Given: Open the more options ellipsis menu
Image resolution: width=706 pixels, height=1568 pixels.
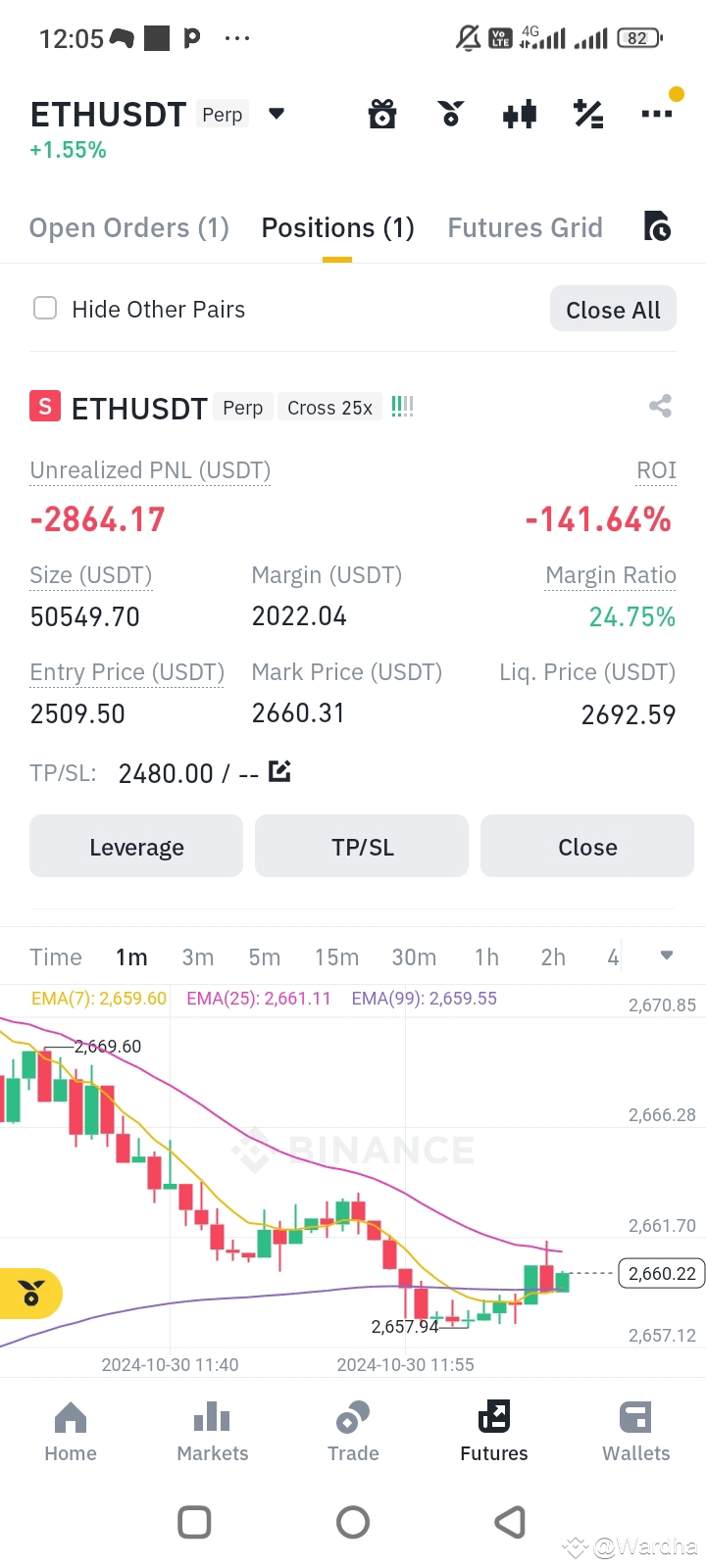Looking at the screenshot, I should coord(656,114).
